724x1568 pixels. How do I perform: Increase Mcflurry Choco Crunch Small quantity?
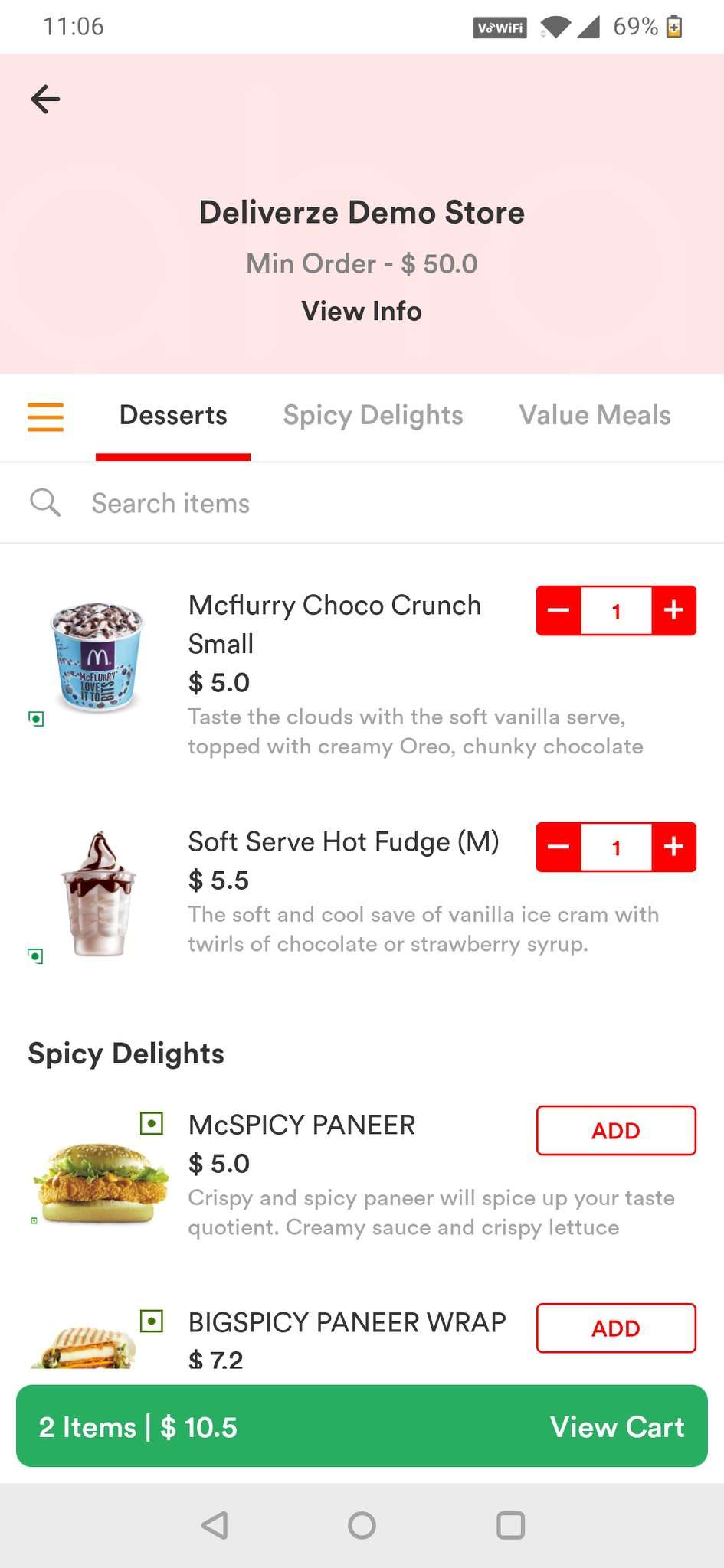(673, 611)
